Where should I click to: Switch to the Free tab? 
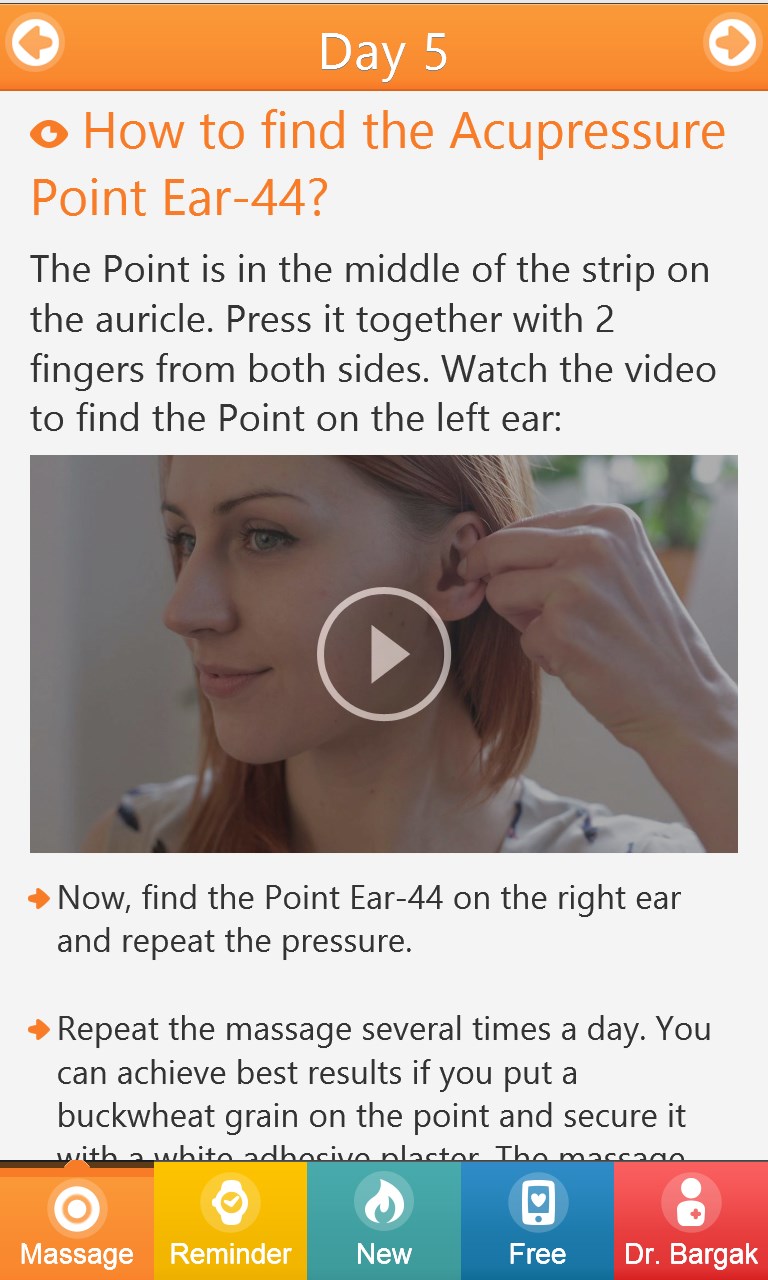(x=537, y=1222)
